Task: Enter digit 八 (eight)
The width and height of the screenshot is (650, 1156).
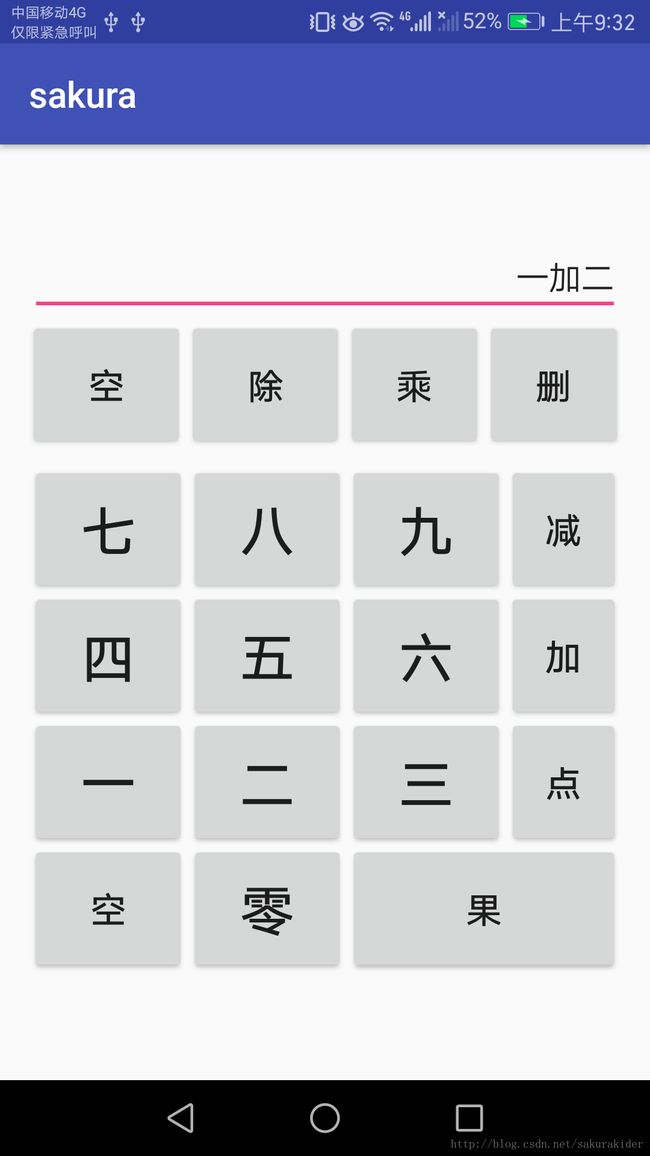Action: coord(267,529)
